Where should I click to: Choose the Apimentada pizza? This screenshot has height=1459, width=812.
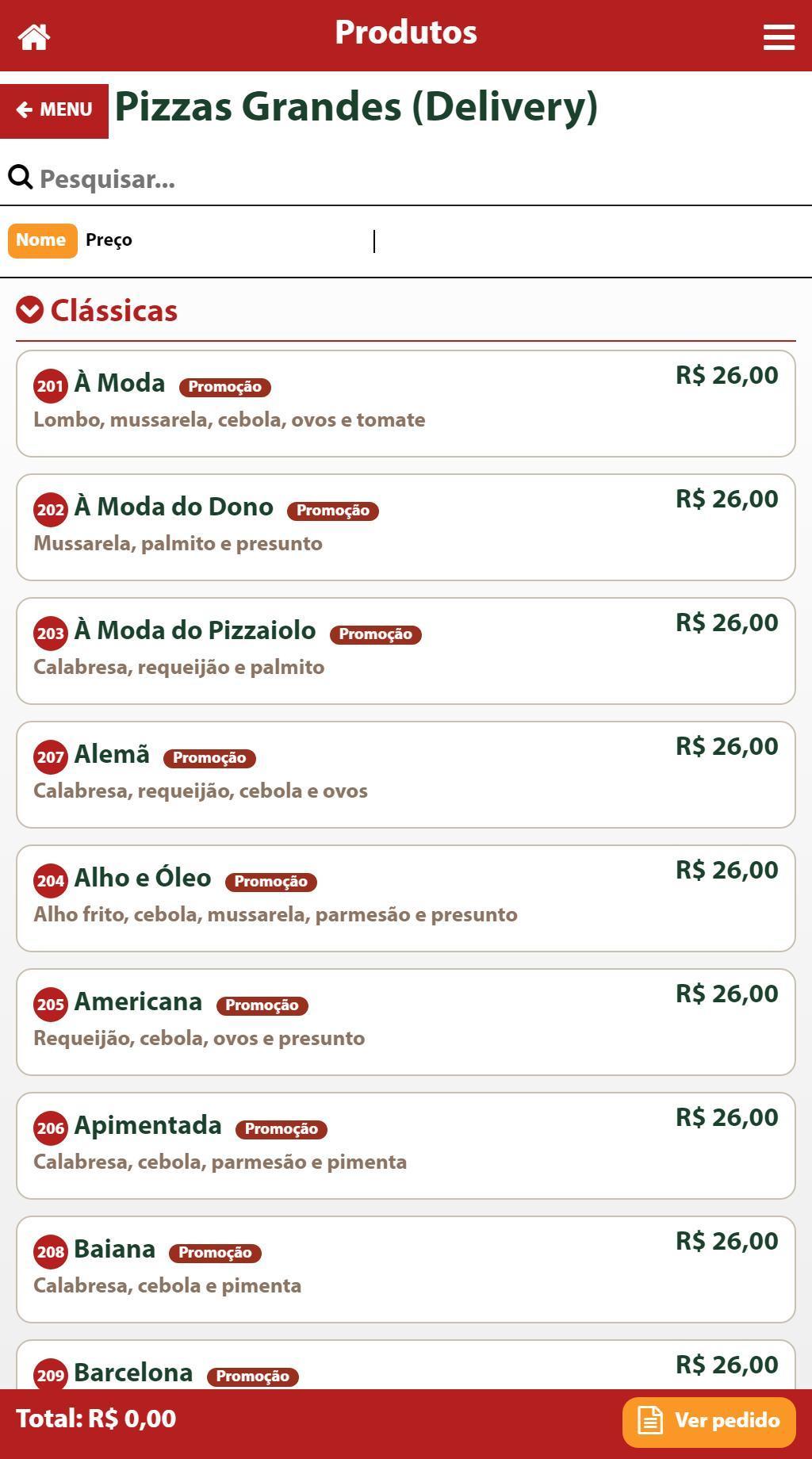pyautogui.click(x=406, y=1146)
